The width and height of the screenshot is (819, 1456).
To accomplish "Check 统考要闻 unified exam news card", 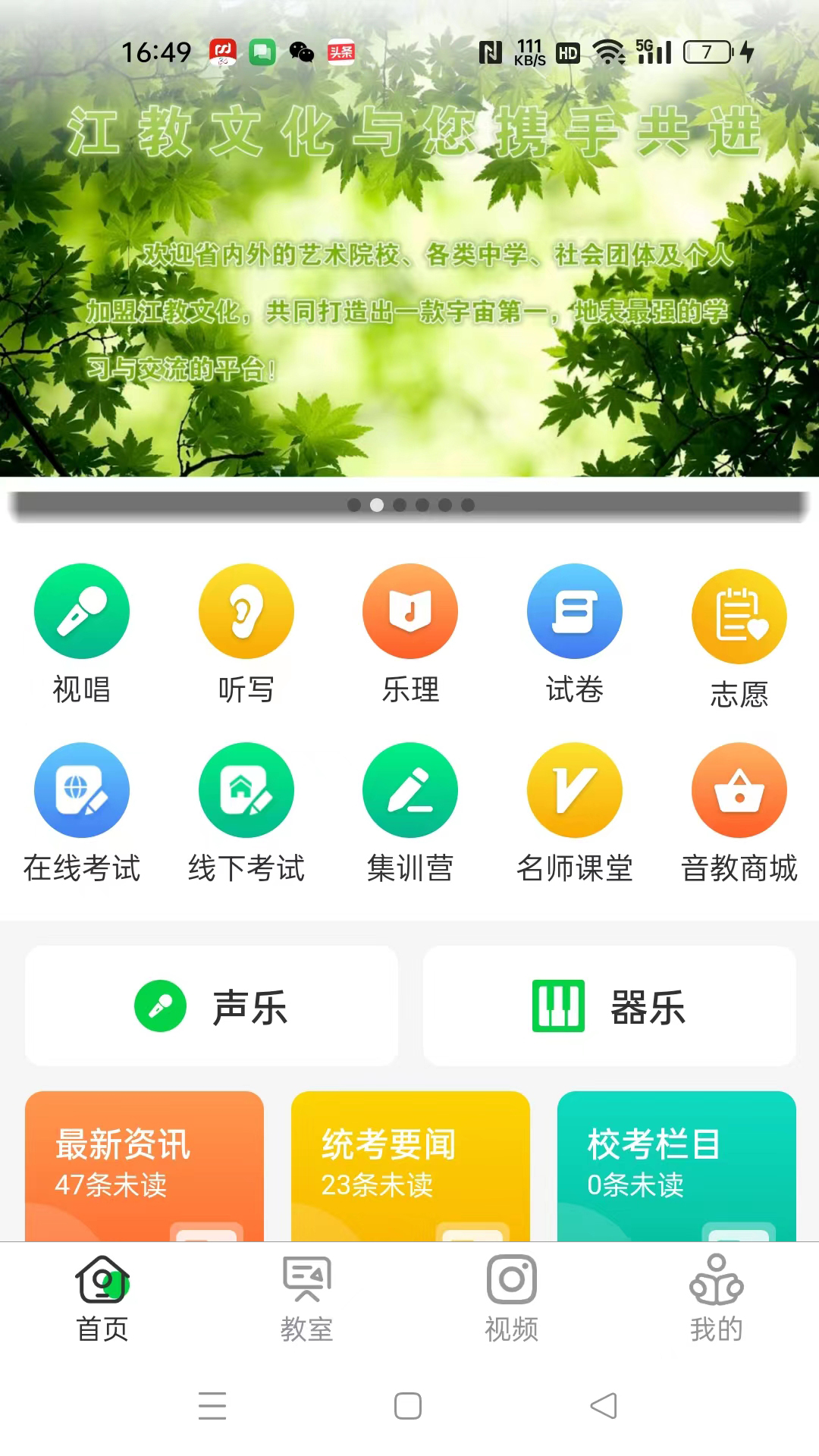I will click(x=409, y=1160).
